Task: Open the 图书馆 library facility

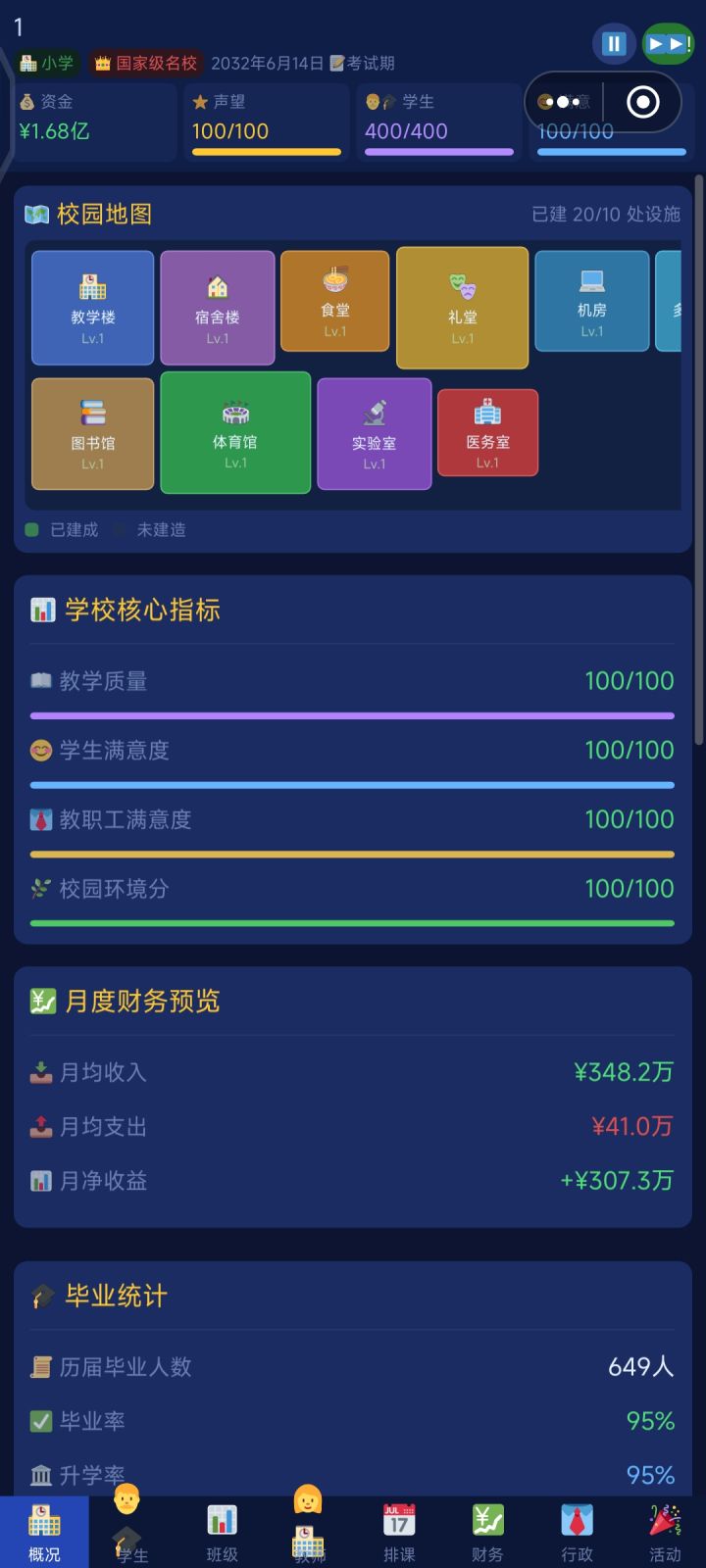Action: pyautogui.click(x=92, y=432)
